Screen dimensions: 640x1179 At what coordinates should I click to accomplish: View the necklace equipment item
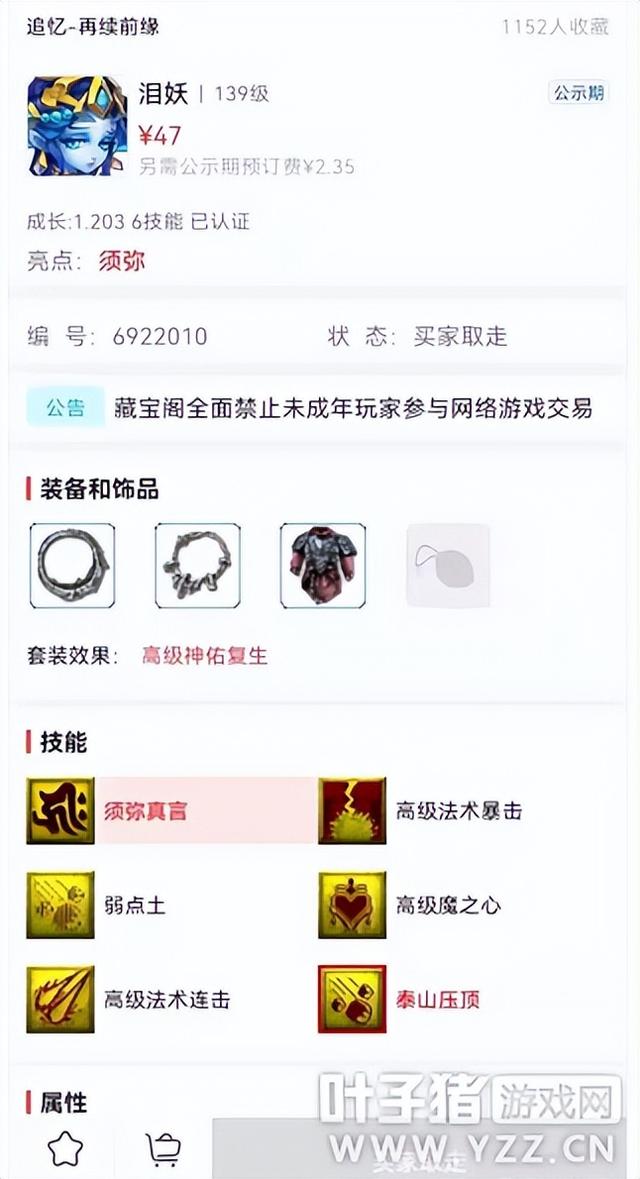(198, 566)
